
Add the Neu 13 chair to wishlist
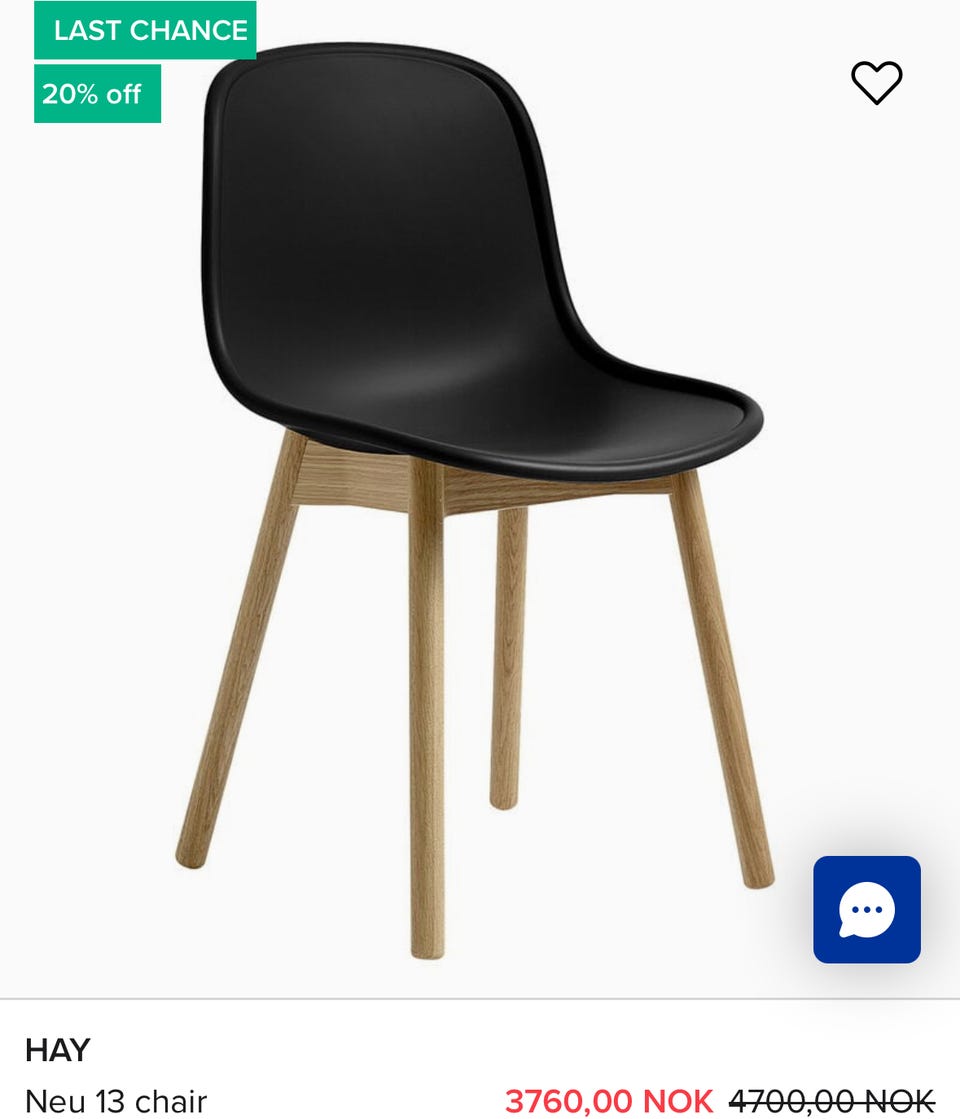pyautogui.click(x=876, y=83)
